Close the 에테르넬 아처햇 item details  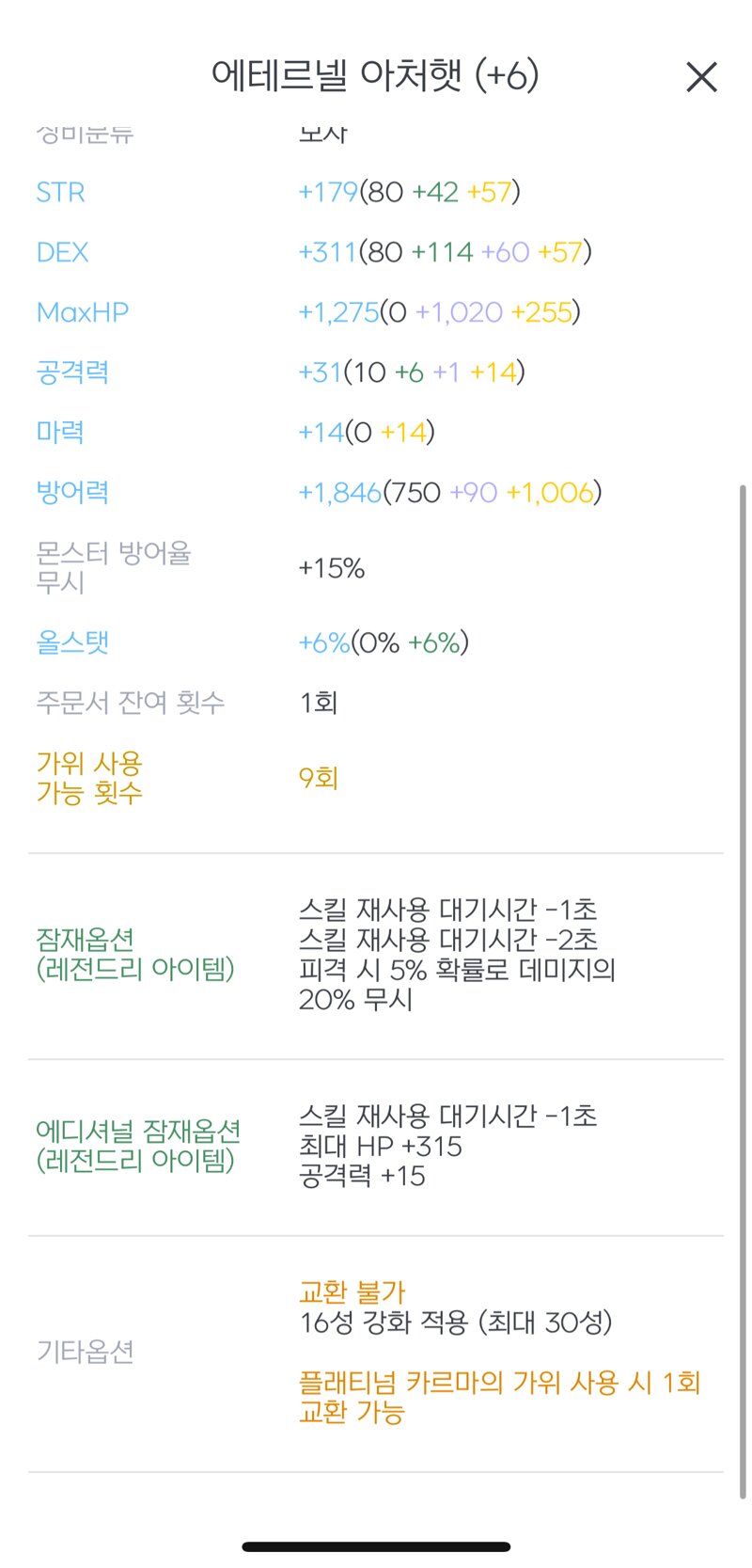pos(701,77)
